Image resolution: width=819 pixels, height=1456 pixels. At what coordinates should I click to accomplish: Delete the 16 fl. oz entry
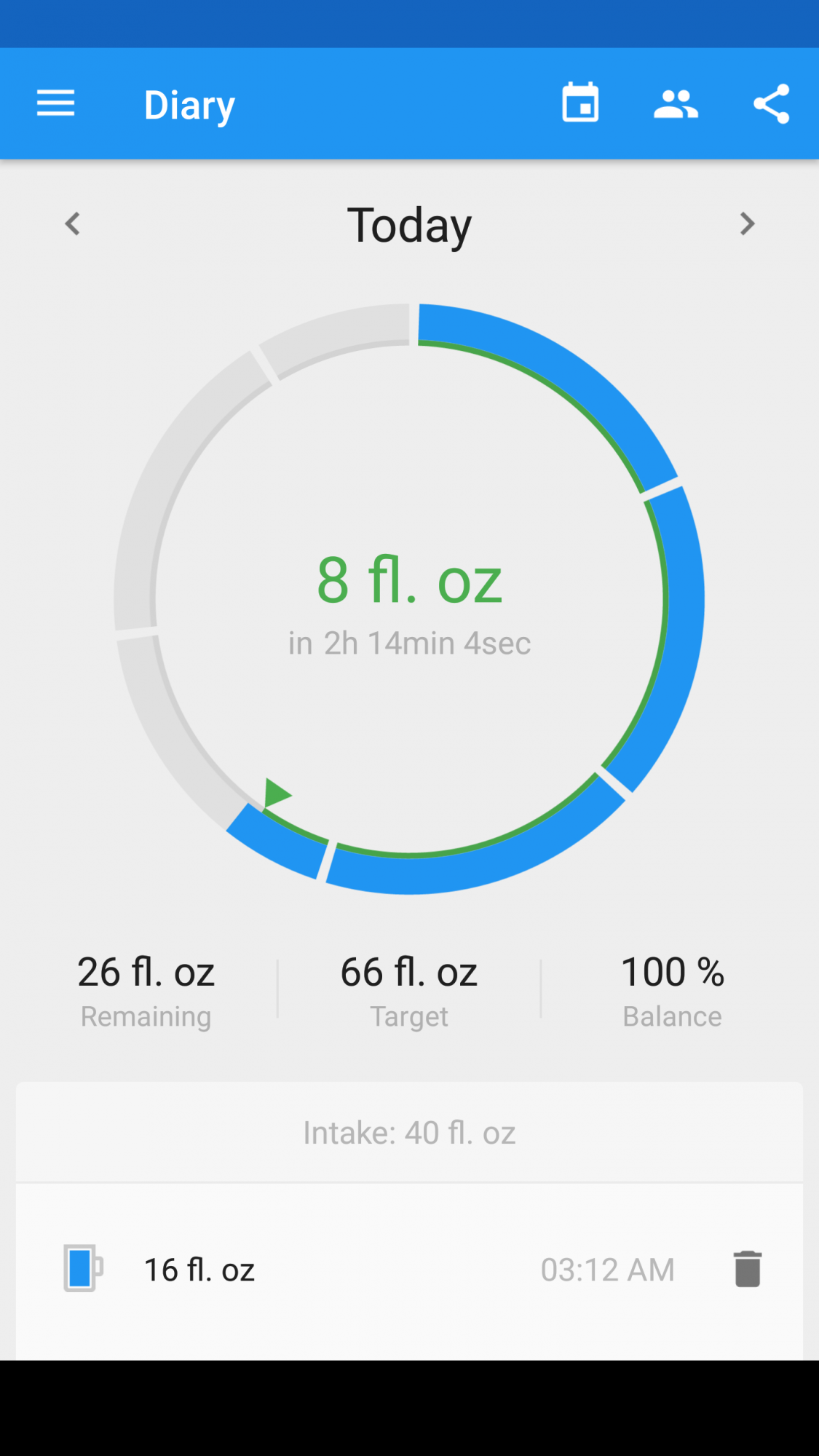tap(747, 1269)
